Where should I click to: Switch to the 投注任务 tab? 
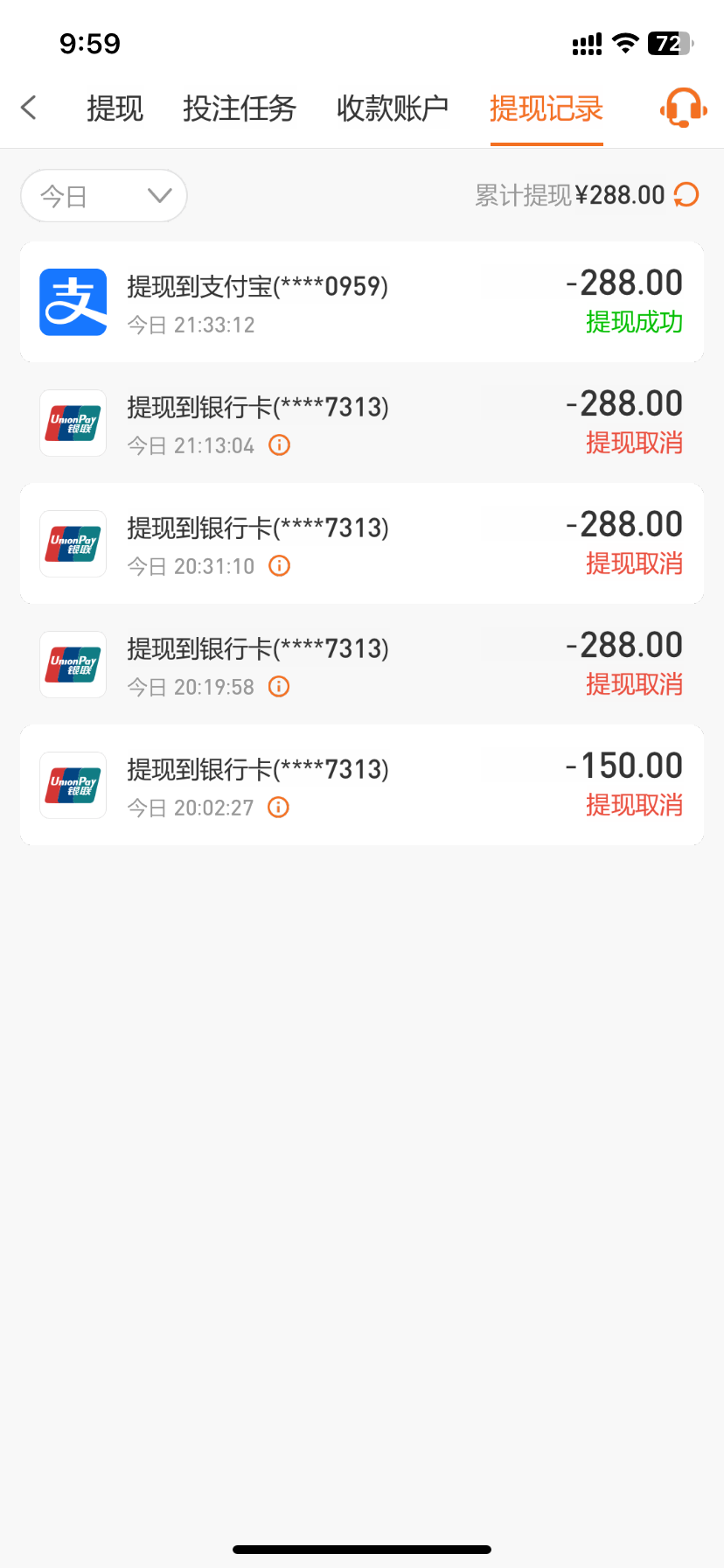tap(239, 108)
